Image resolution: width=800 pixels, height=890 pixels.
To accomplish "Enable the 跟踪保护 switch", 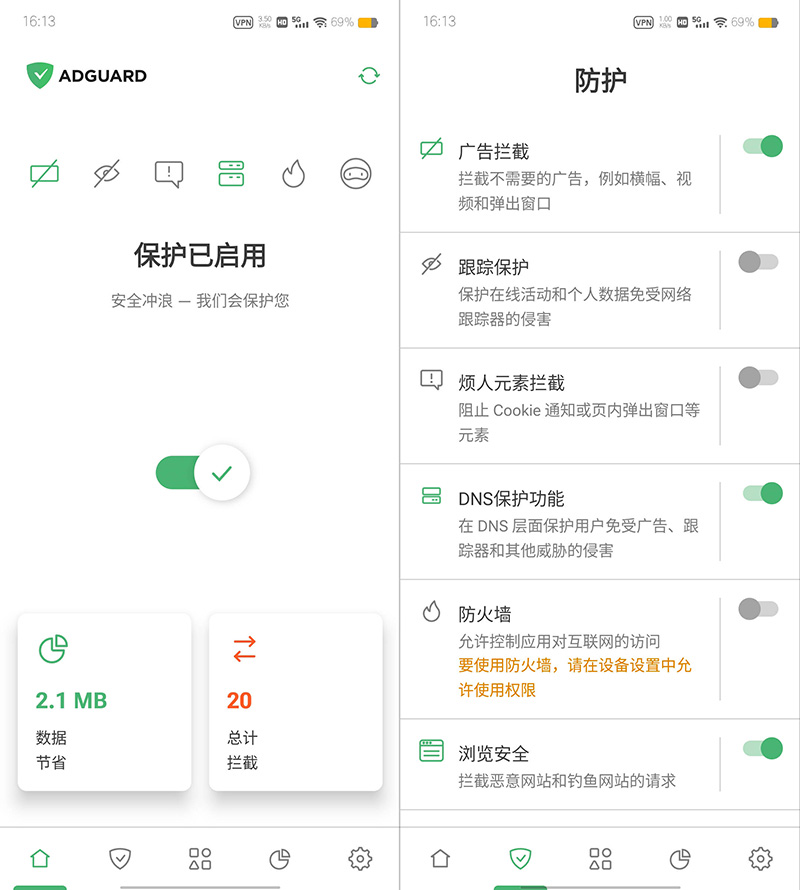I will pos(758,262).
